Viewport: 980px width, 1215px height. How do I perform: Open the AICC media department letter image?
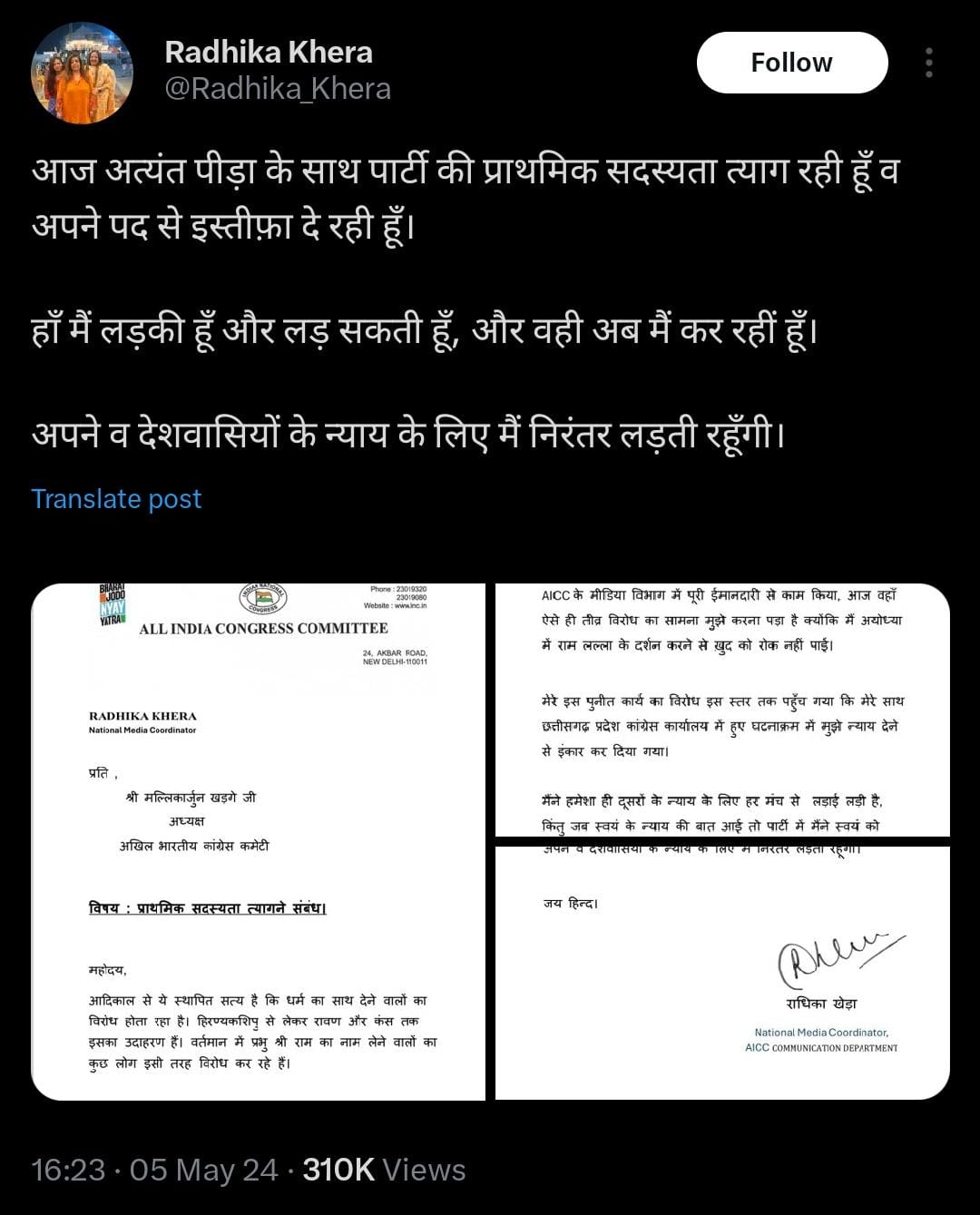point(722,710)
